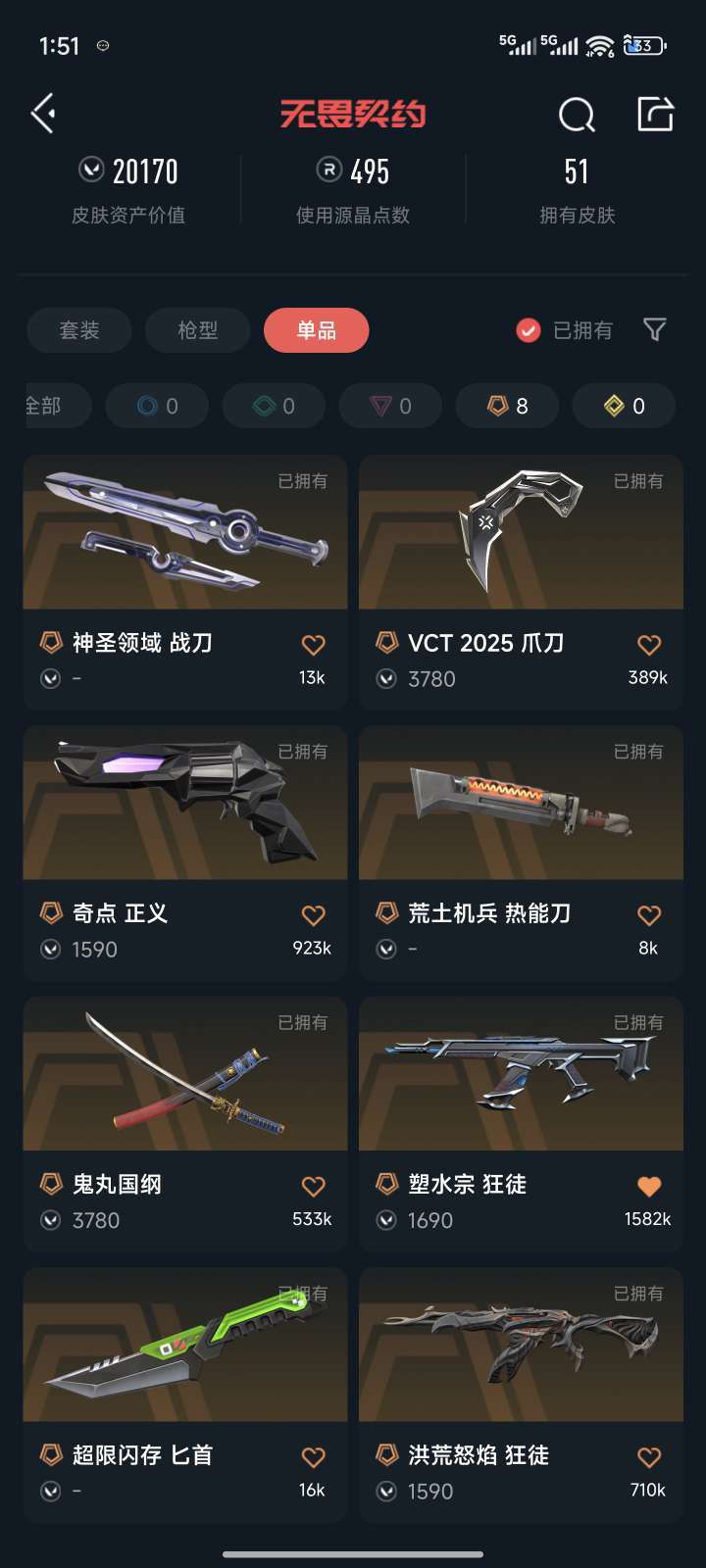This screenshot has width=706, height=1568.
Task: Uncheck the 已拥有 checkbox
Action: pyautogui.click(x=529, y=330)
